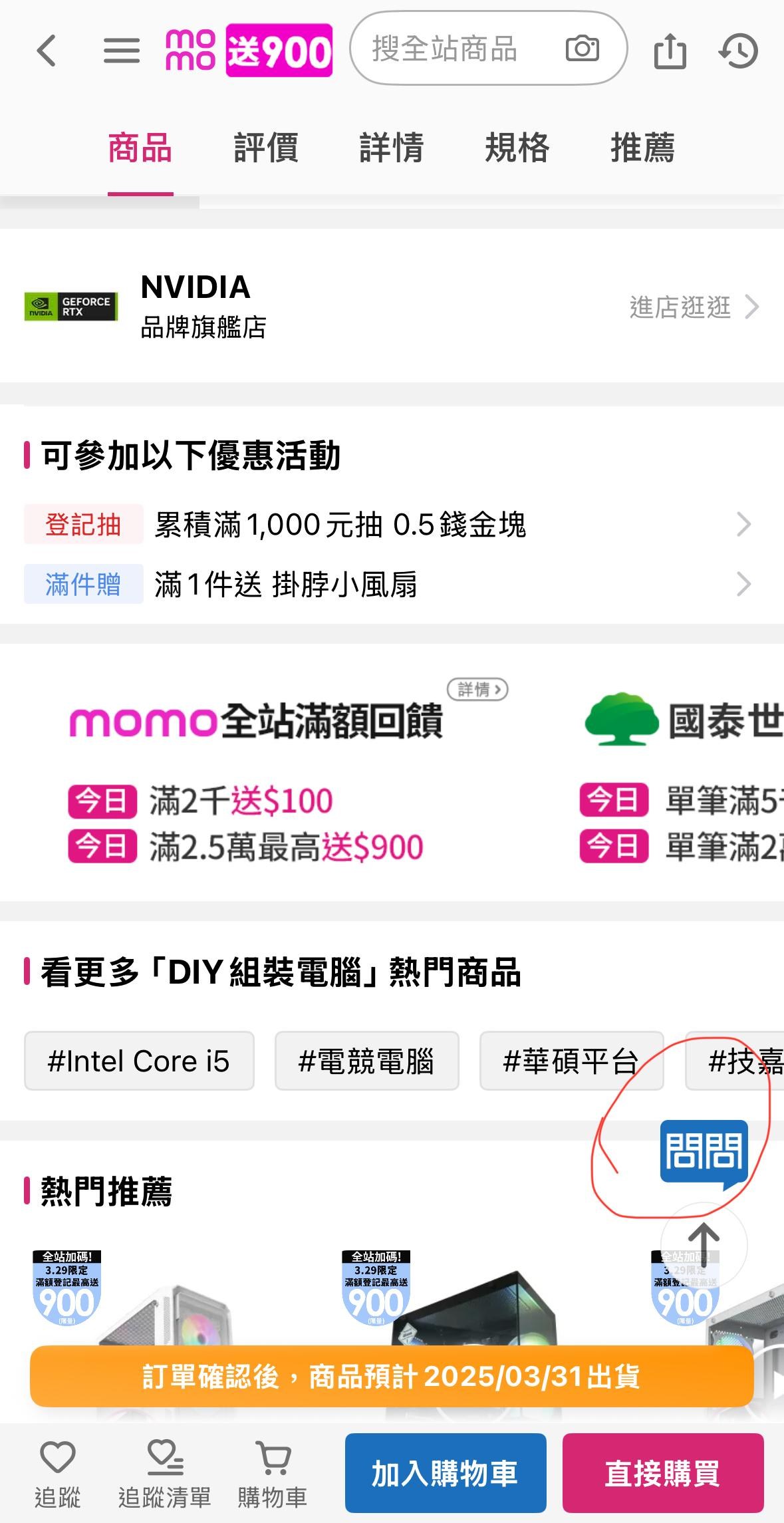Switch to the 詳情 tab
Viewport: 784px width, 1523px height.
click(x=392, y=148)
